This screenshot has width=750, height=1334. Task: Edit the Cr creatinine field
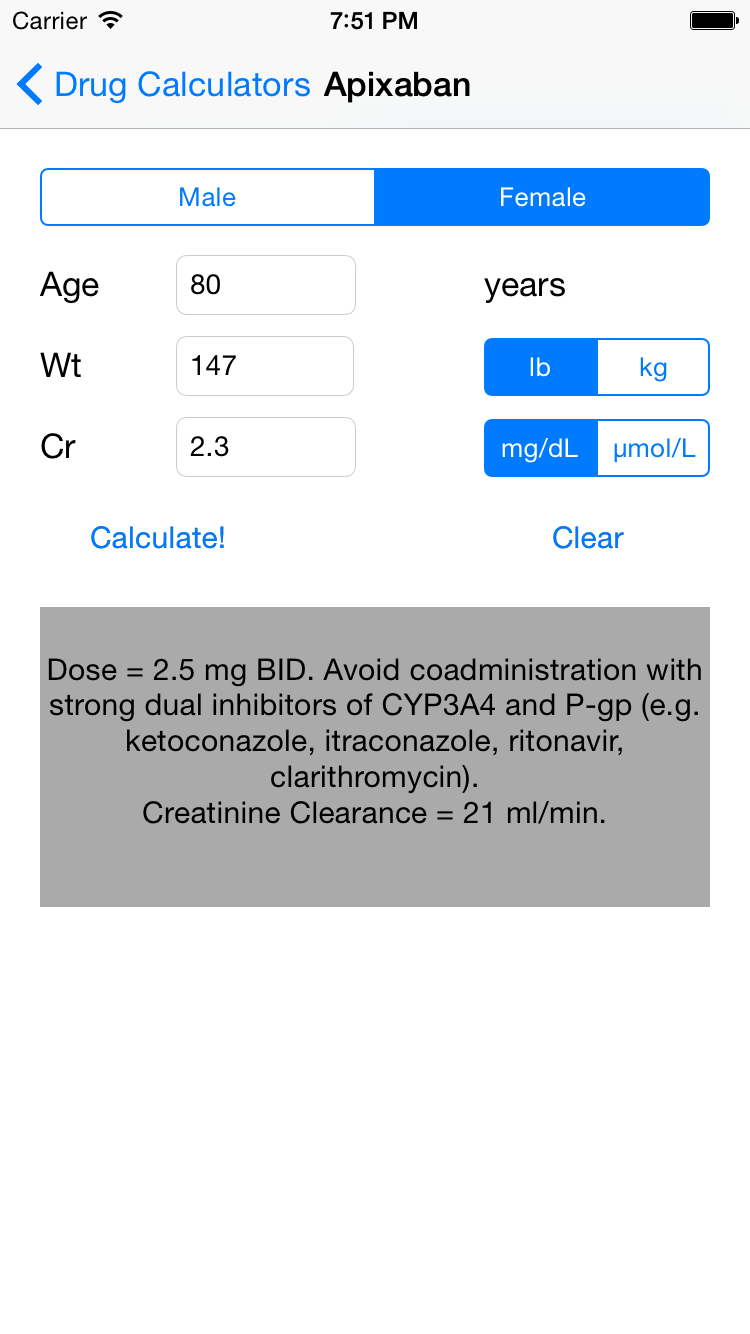point(265,447)
